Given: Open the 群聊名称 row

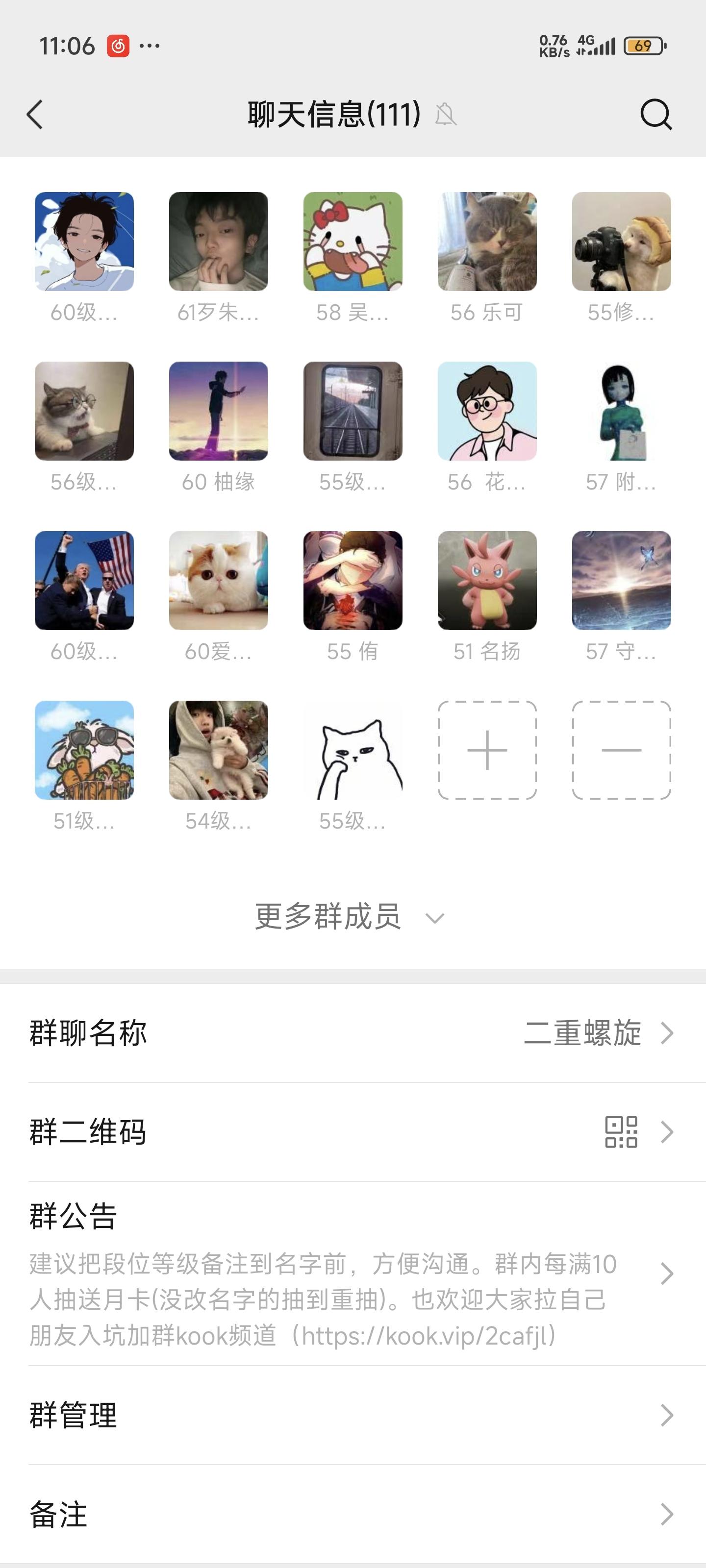Looking at the screenshot, I should coord(353,1033).
